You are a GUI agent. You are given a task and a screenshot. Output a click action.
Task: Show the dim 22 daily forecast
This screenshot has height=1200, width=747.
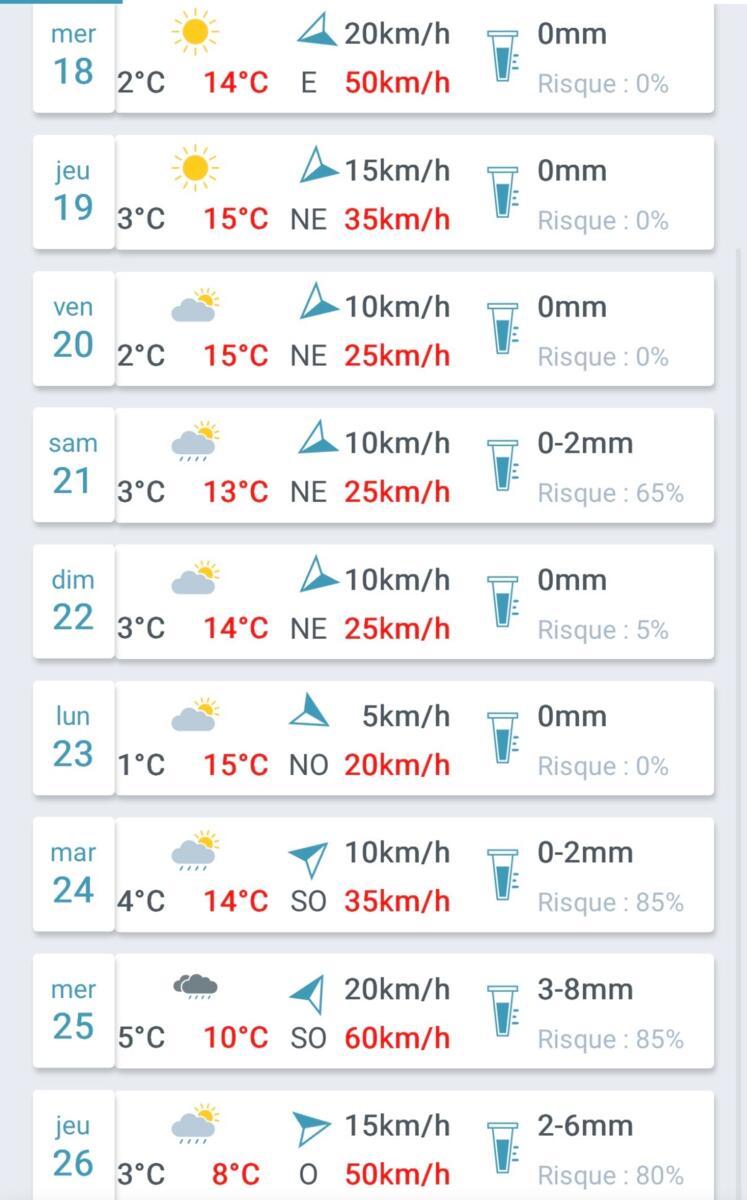point(373,604)
